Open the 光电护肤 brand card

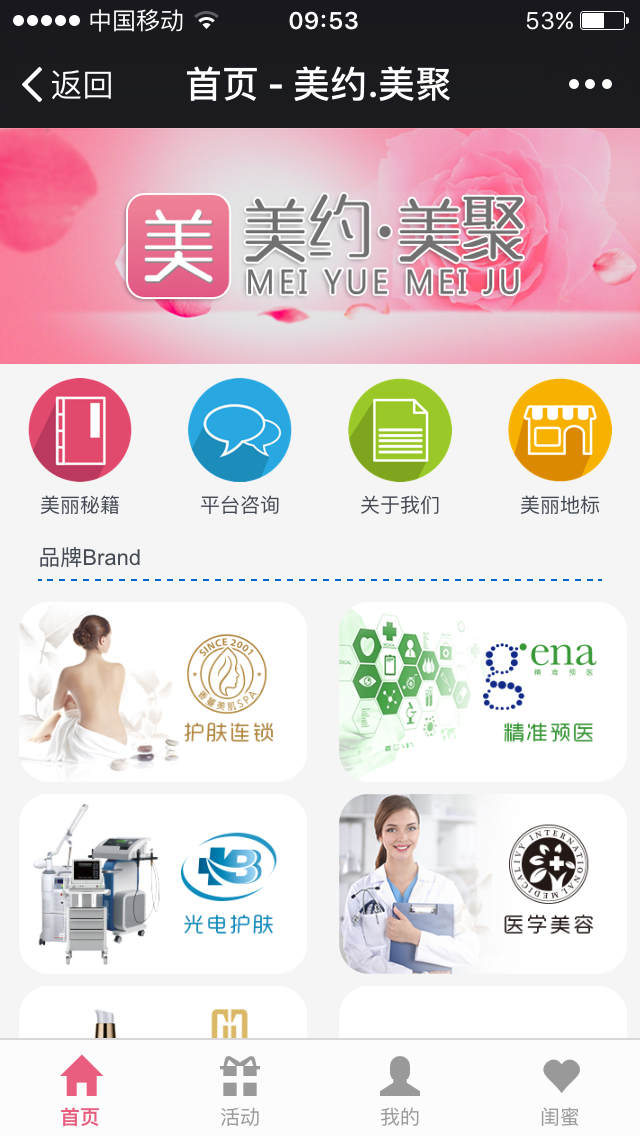click(163, 883)
